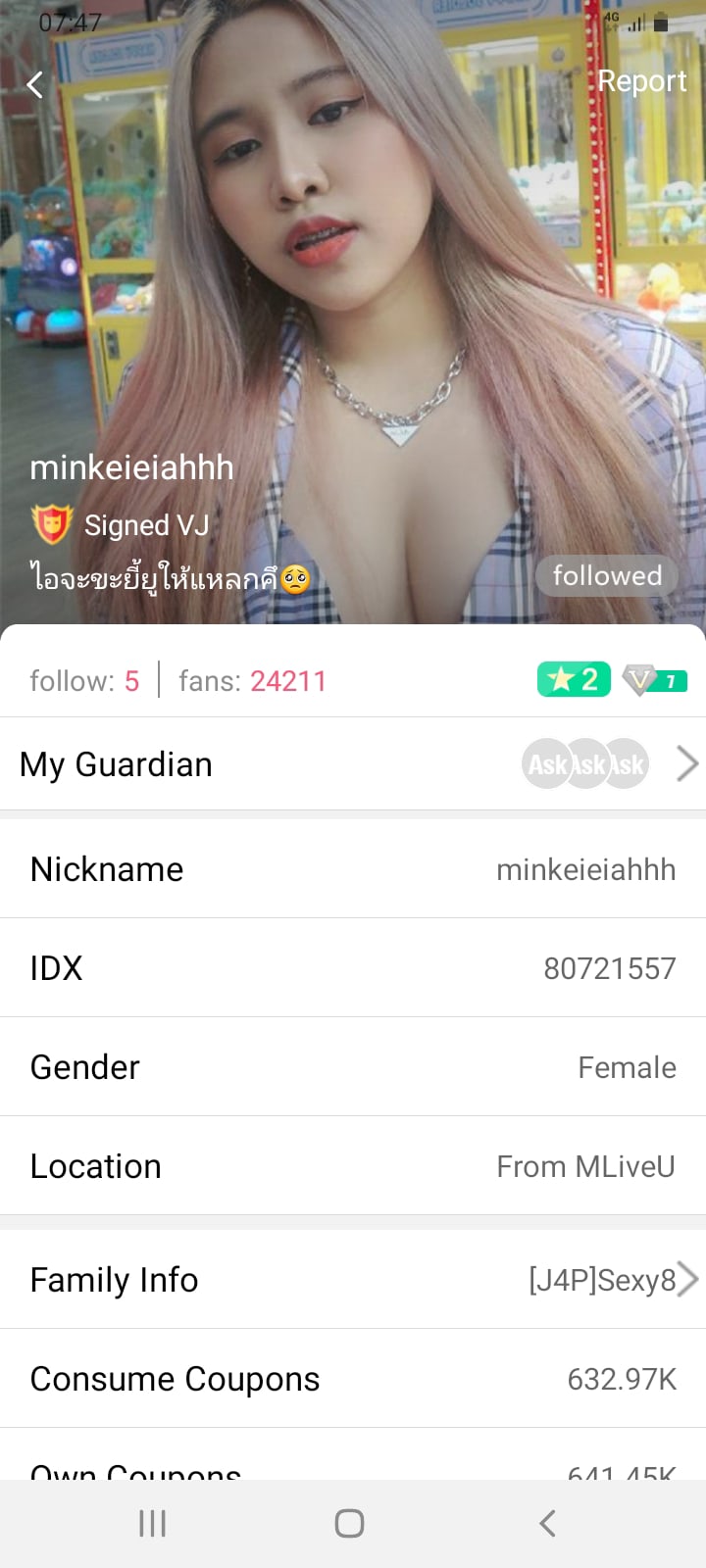The height and width of the screenshot is (1568, 706).
Task: Open the My Guardian row
Action: click(353, 764)
